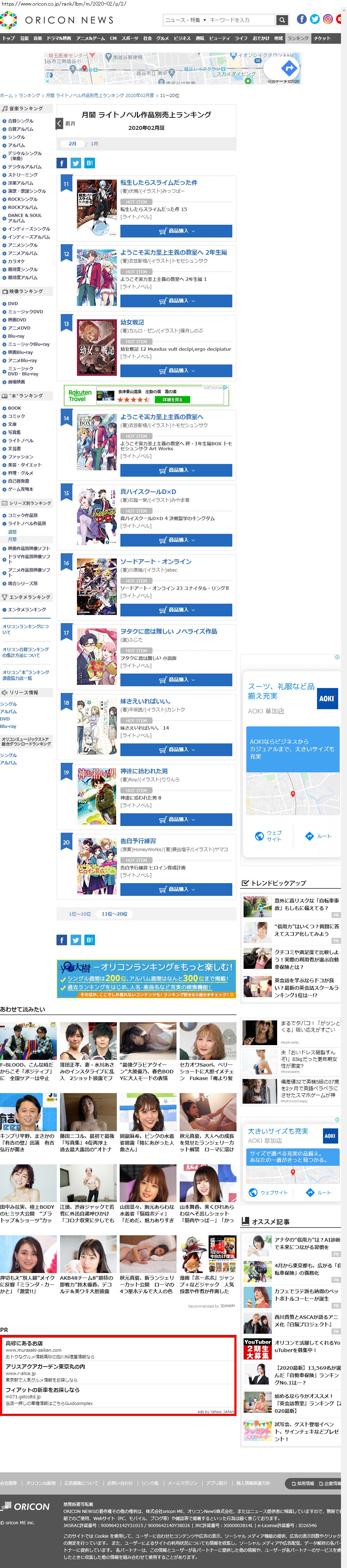Open ライトノベル under BOOK rankings
The width and height of the screenshot is (347, 1568).
point(21,441)
